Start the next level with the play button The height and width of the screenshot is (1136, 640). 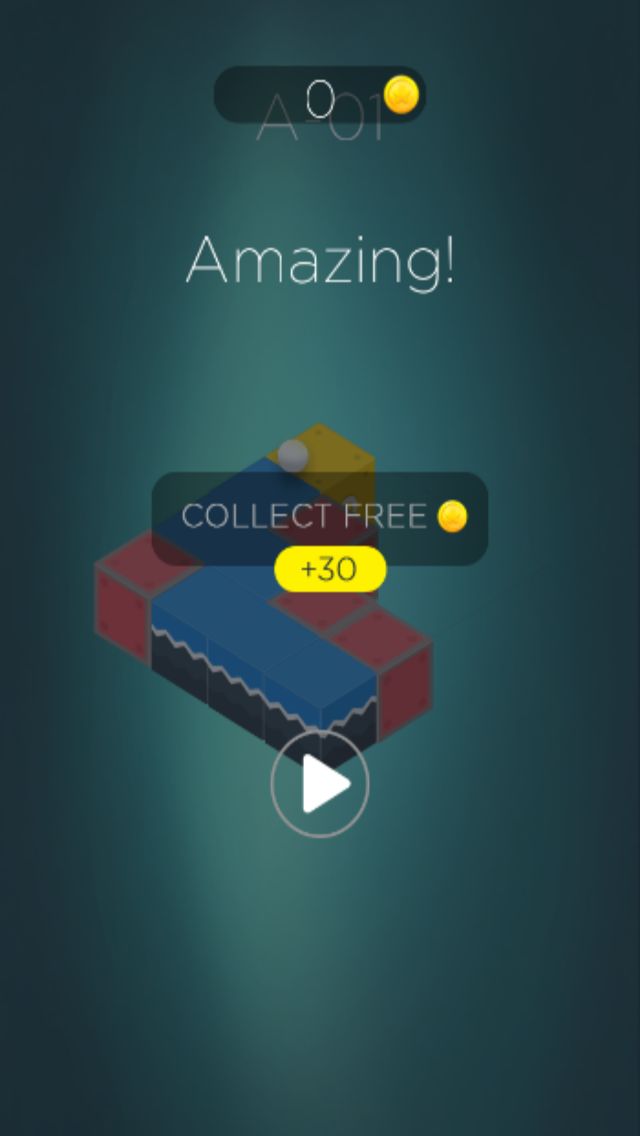click(x=320, y=785)
